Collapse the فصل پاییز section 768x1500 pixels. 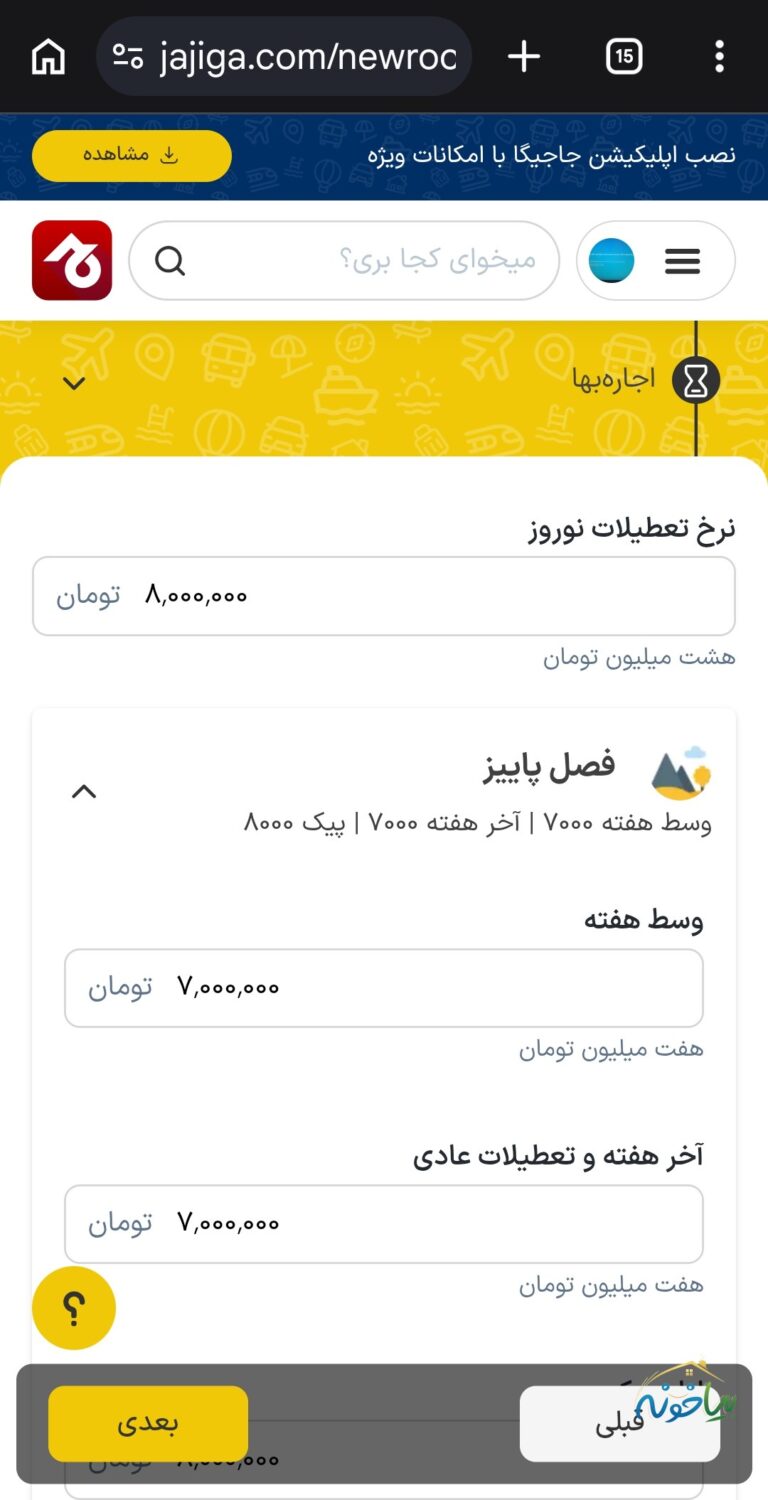click(x=84, y=791)
